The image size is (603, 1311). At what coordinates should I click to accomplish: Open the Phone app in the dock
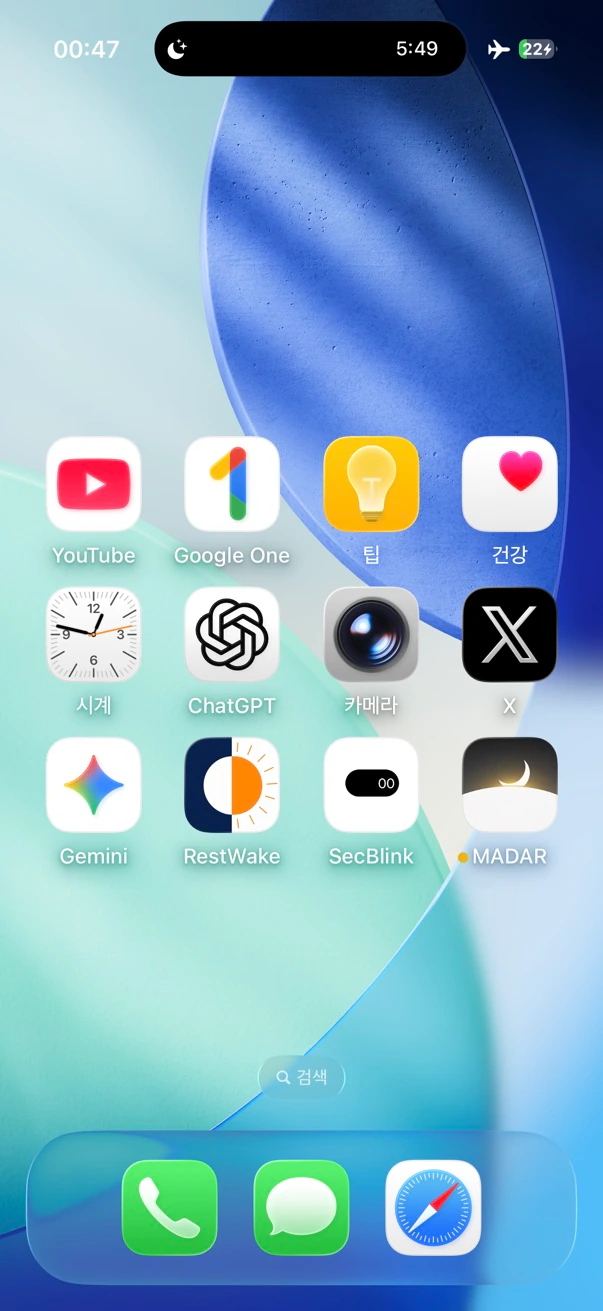(x=169, y=1207)
